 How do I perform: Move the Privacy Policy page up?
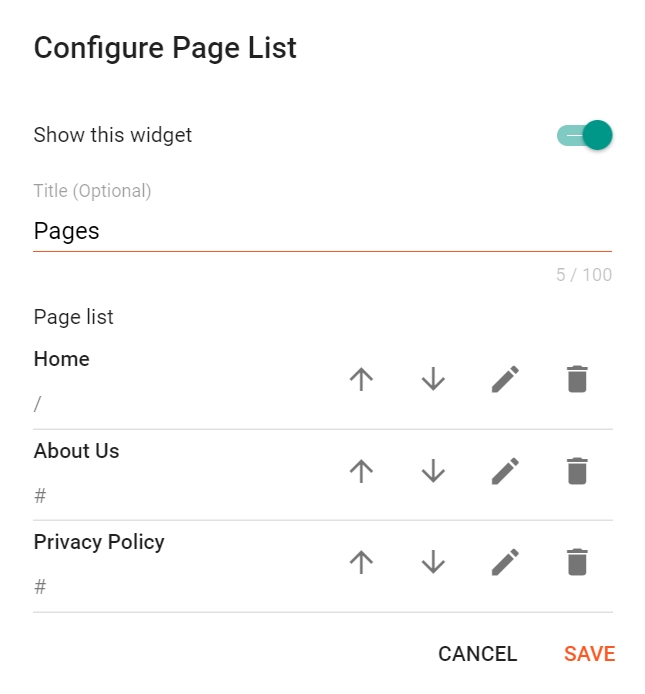[x=361, y=562]
